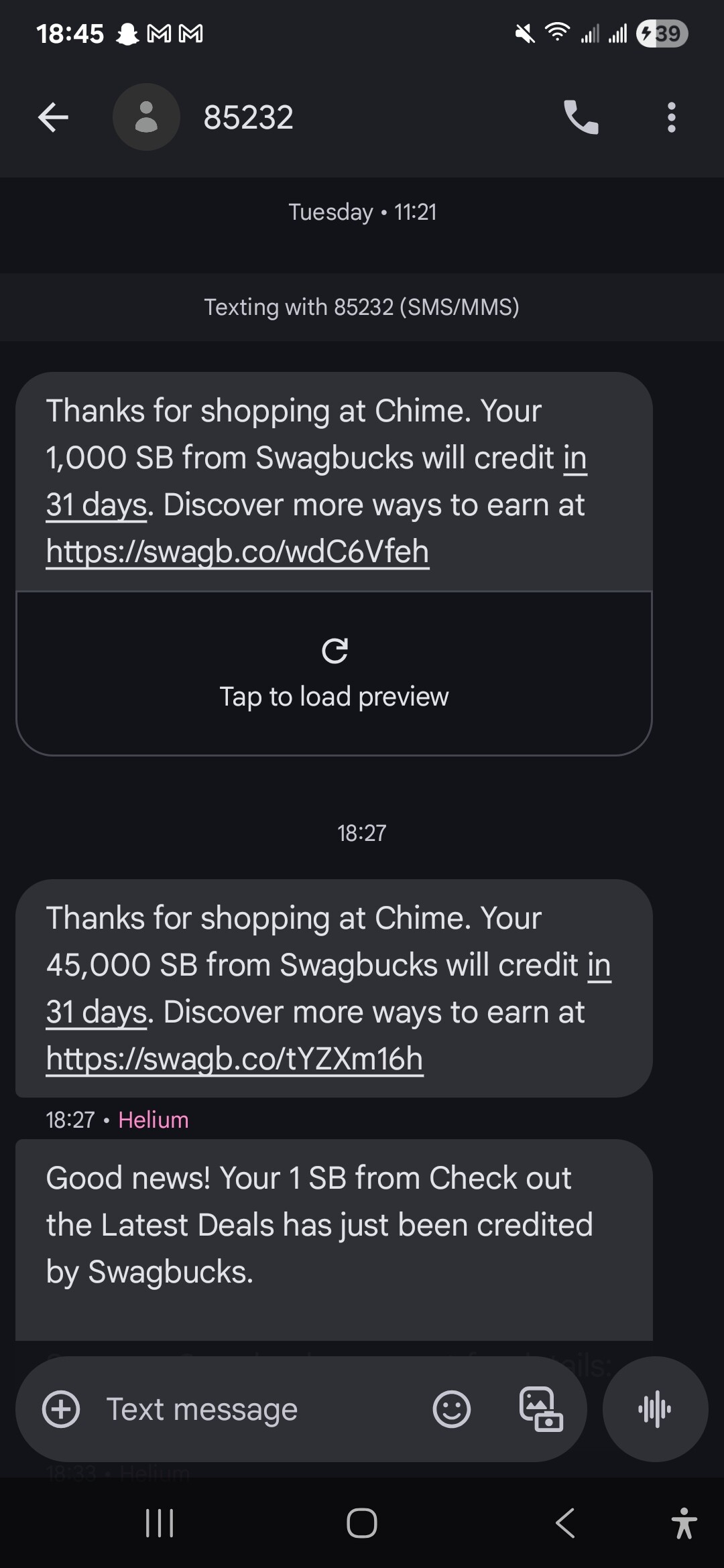
Task: Record a voice message
Action: pos(655,1409)
